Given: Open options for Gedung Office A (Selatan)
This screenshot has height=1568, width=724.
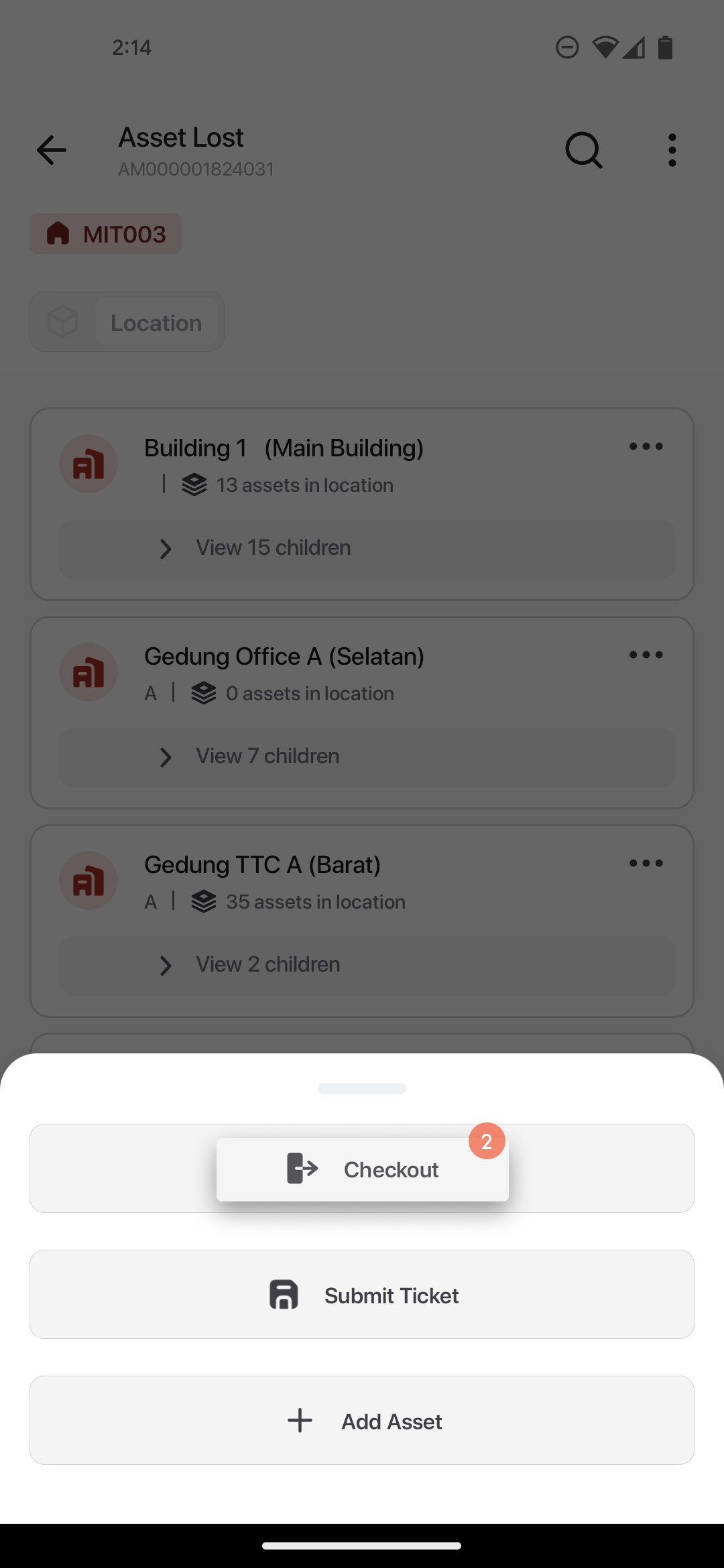Looking at the screenshot, I should pos(646,655).
